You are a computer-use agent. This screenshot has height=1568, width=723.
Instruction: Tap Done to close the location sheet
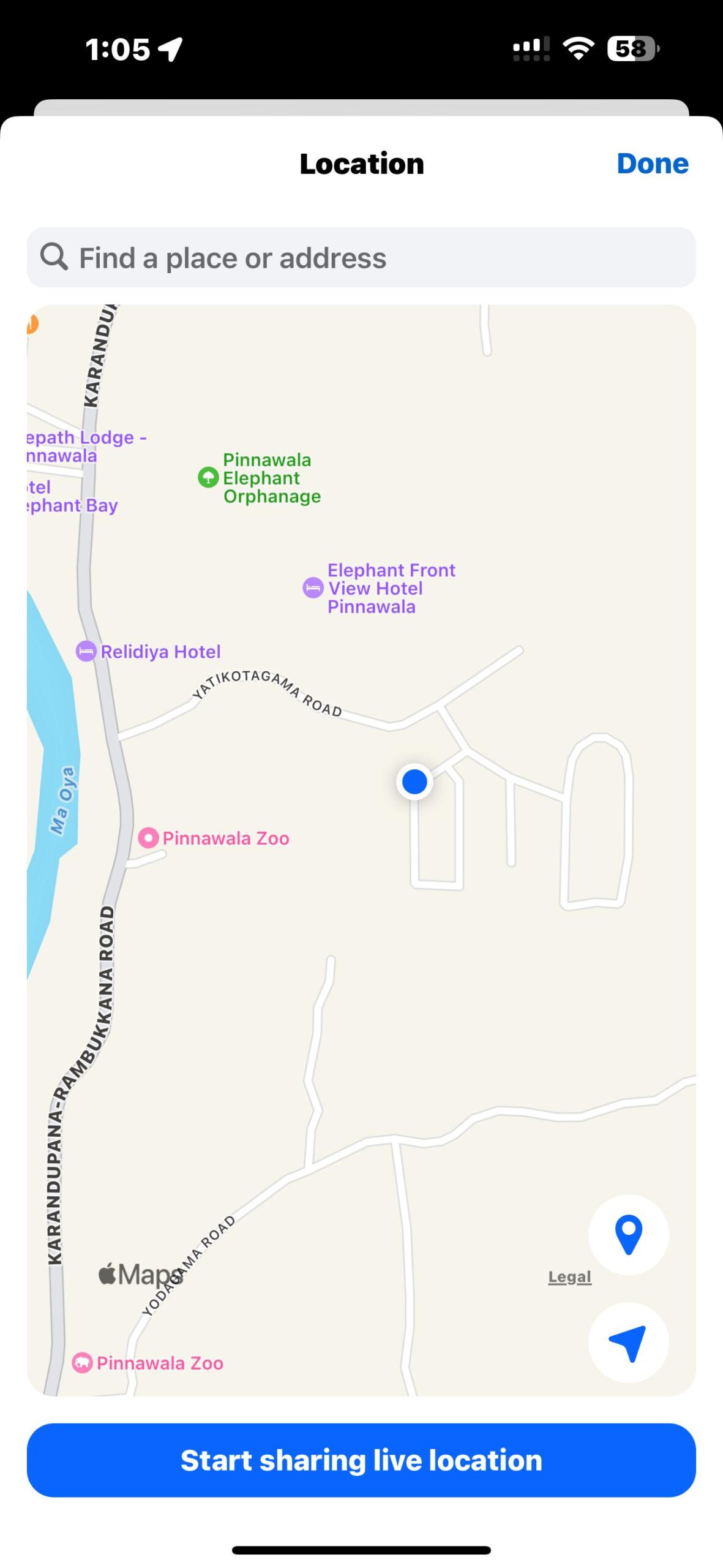(x=653, y=163)
